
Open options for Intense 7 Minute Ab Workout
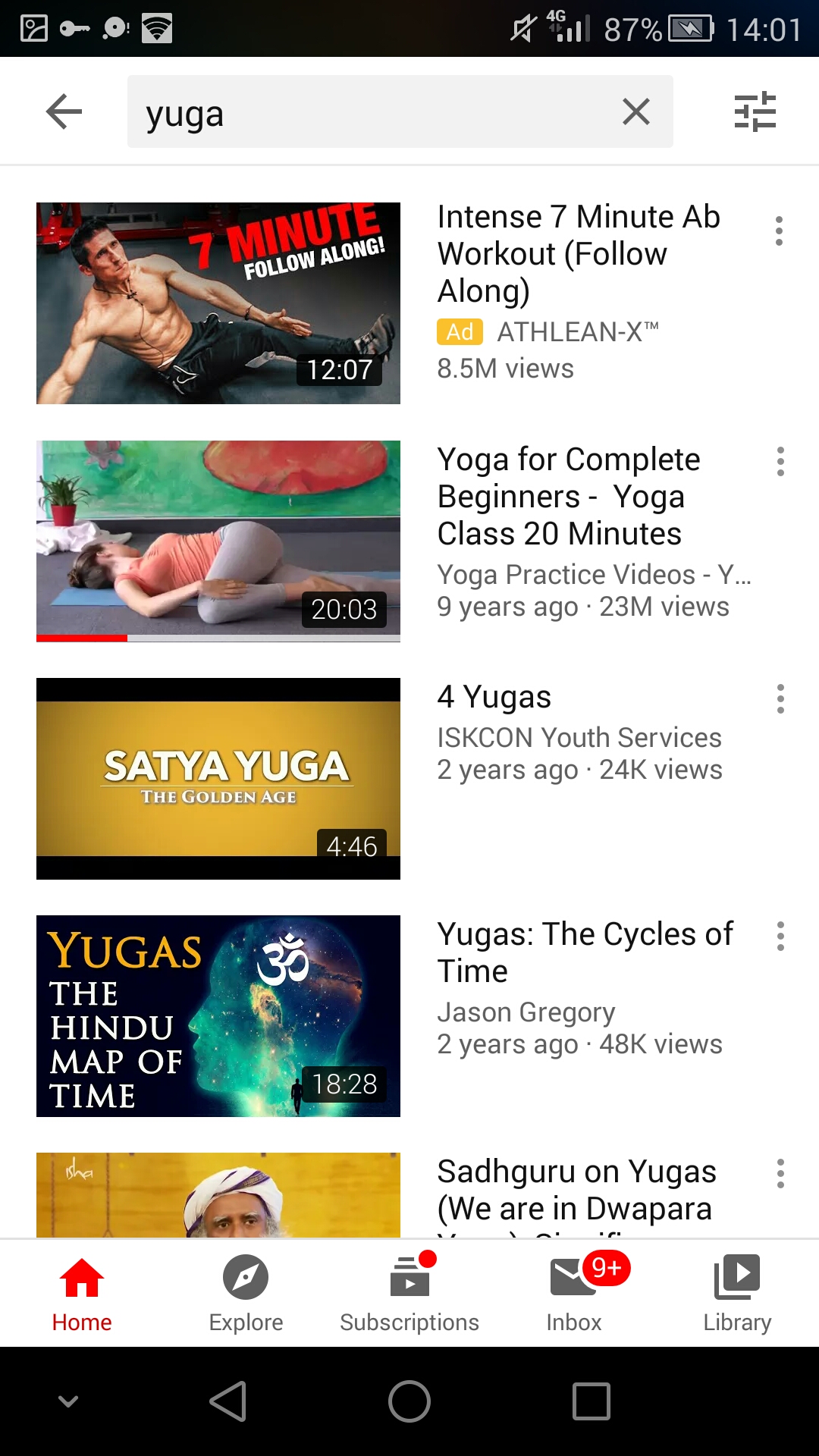tap(779, 231)
